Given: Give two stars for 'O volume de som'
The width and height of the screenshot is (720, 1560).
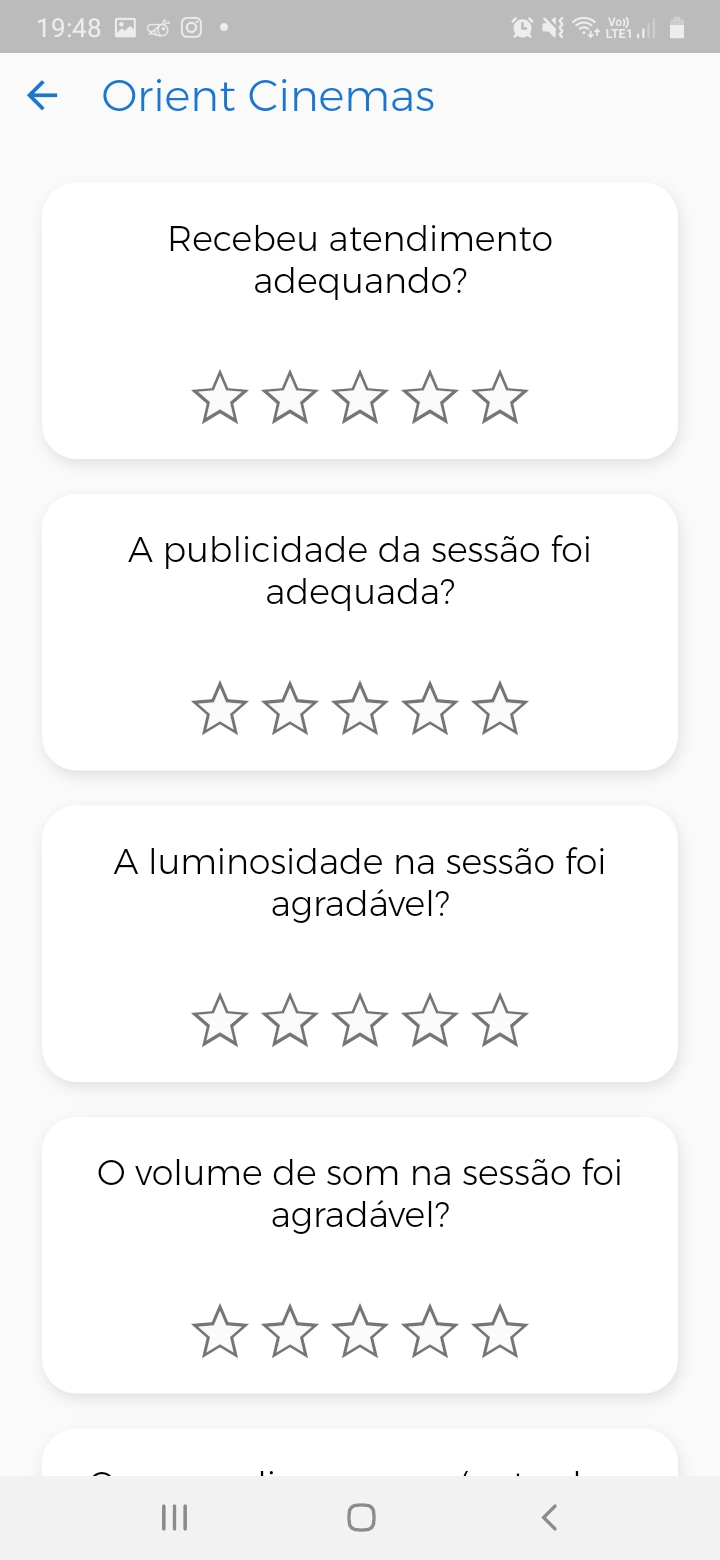Looking at the screenshot, I should tap(289, 1332).
